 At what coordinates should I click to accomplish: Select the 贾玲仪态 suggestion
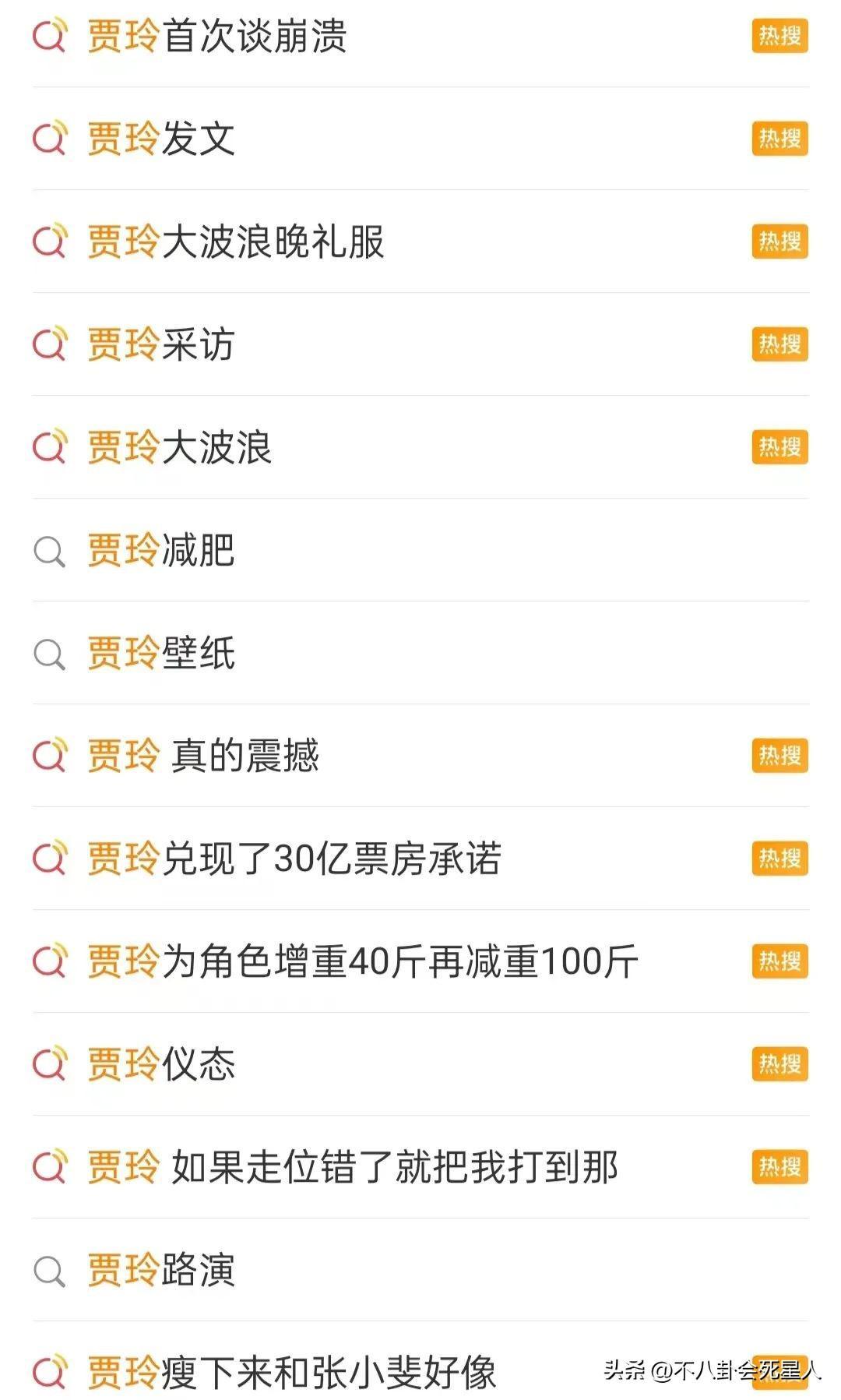[x=161, y=1064]
